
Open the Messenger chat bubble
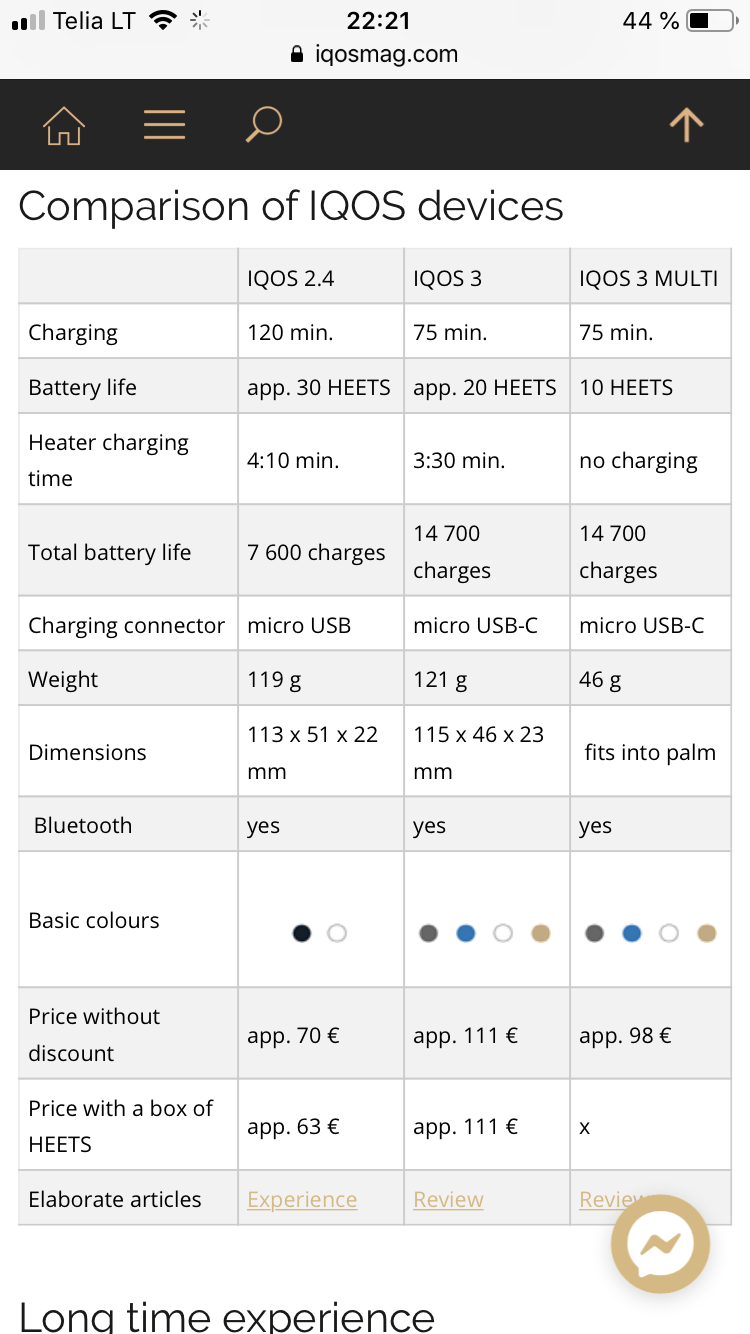click(x=661, y=1245)
